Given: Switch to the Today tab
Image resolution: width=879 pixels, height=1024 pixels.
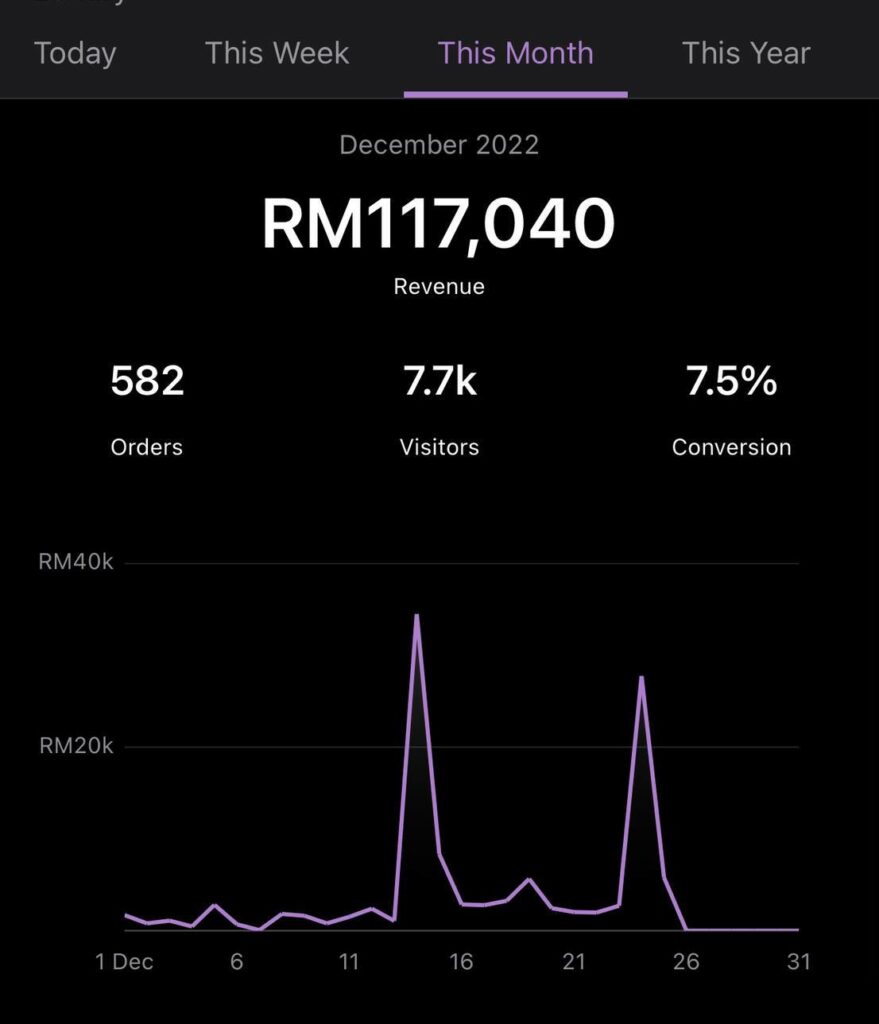Looking at the screenshot, I should (x=75, y=53).
